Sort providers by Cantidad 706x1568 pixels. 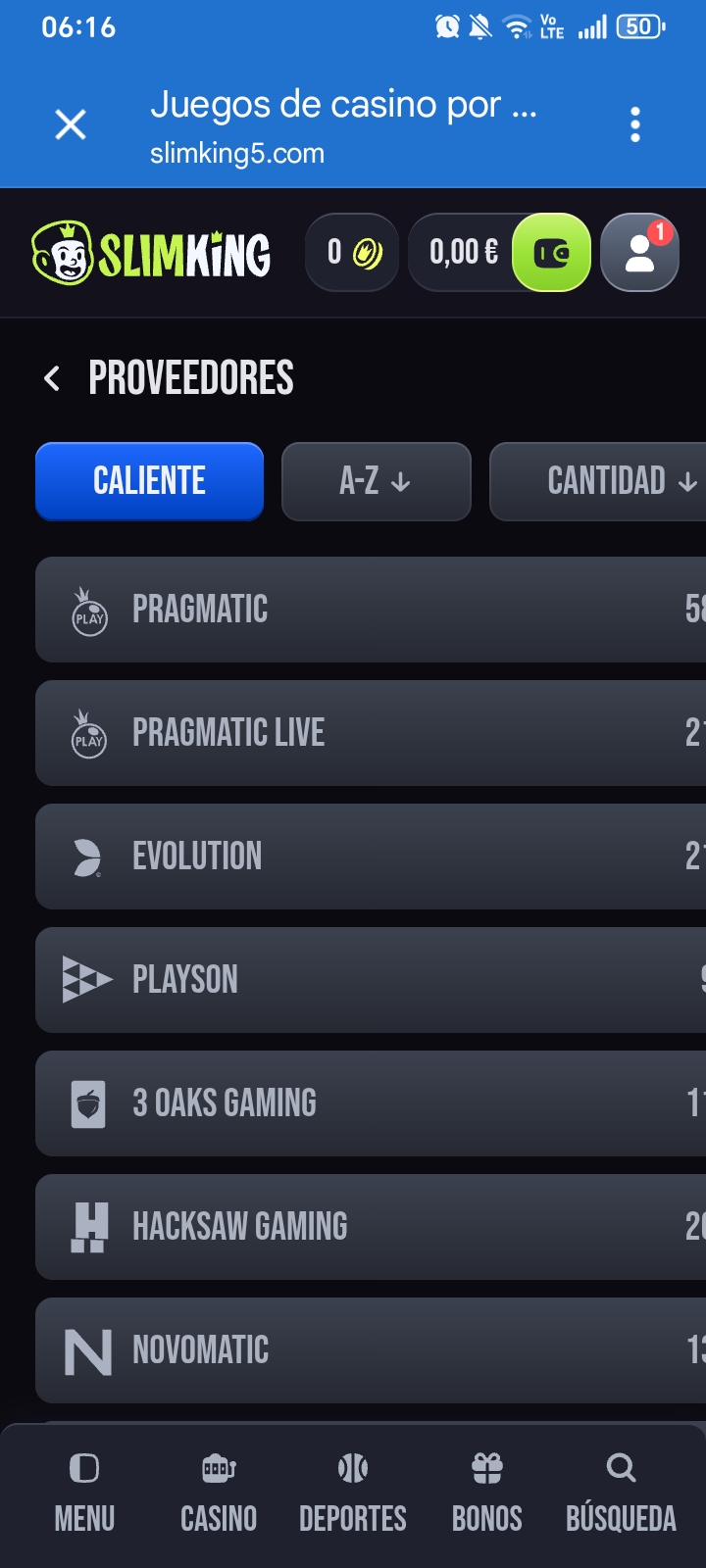pos(598,481)
